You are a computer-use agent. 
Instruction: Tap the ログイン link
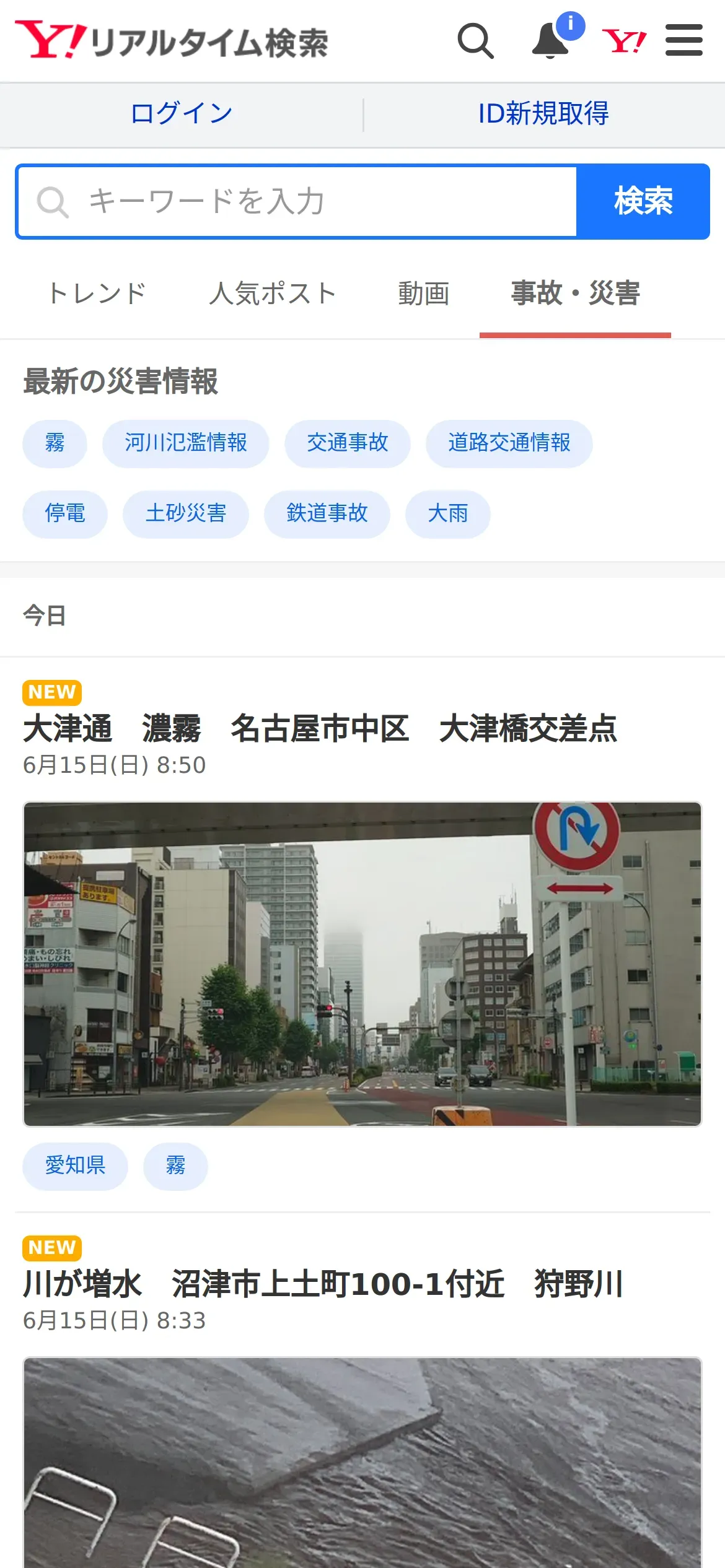click(182, 114)
